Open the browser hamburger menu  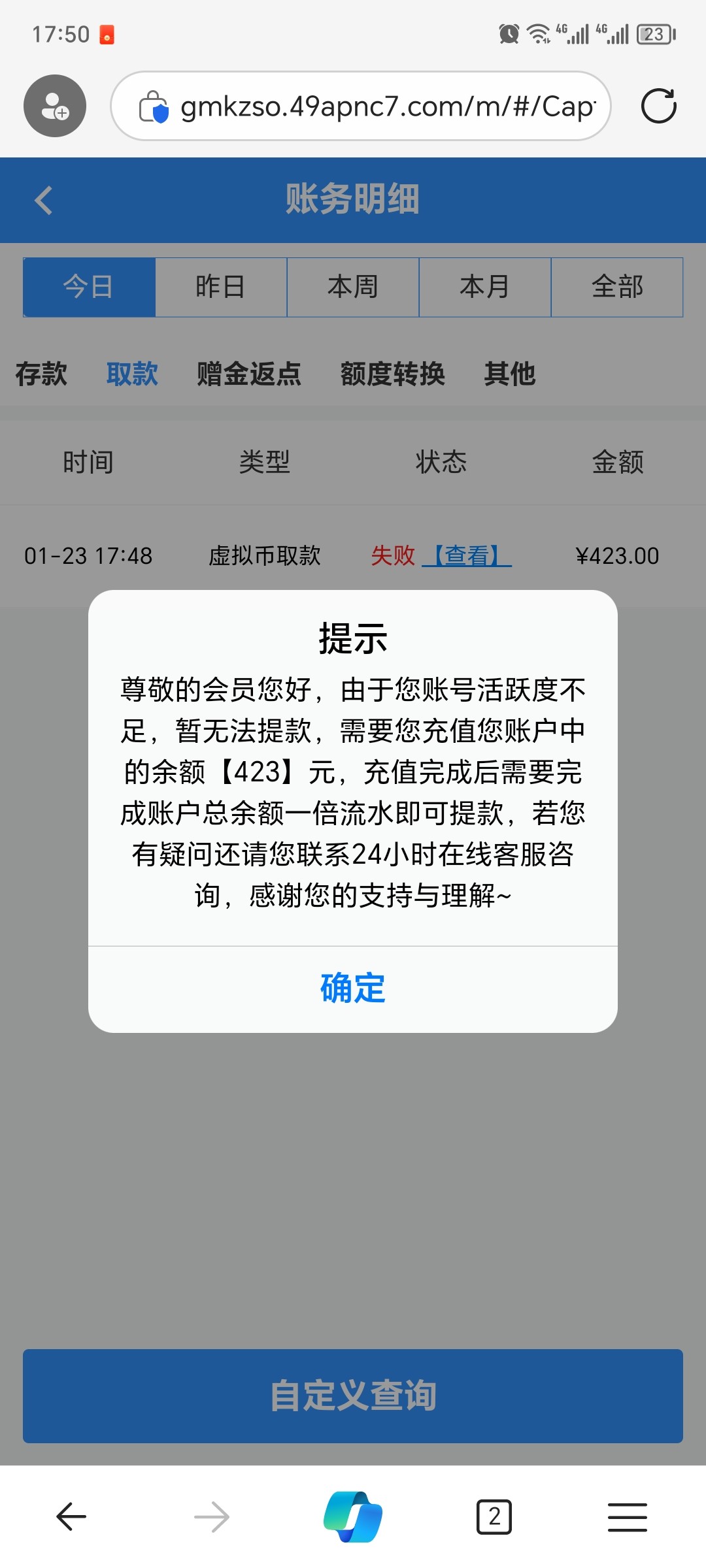pyautogui.click(x=627, y=1516)
